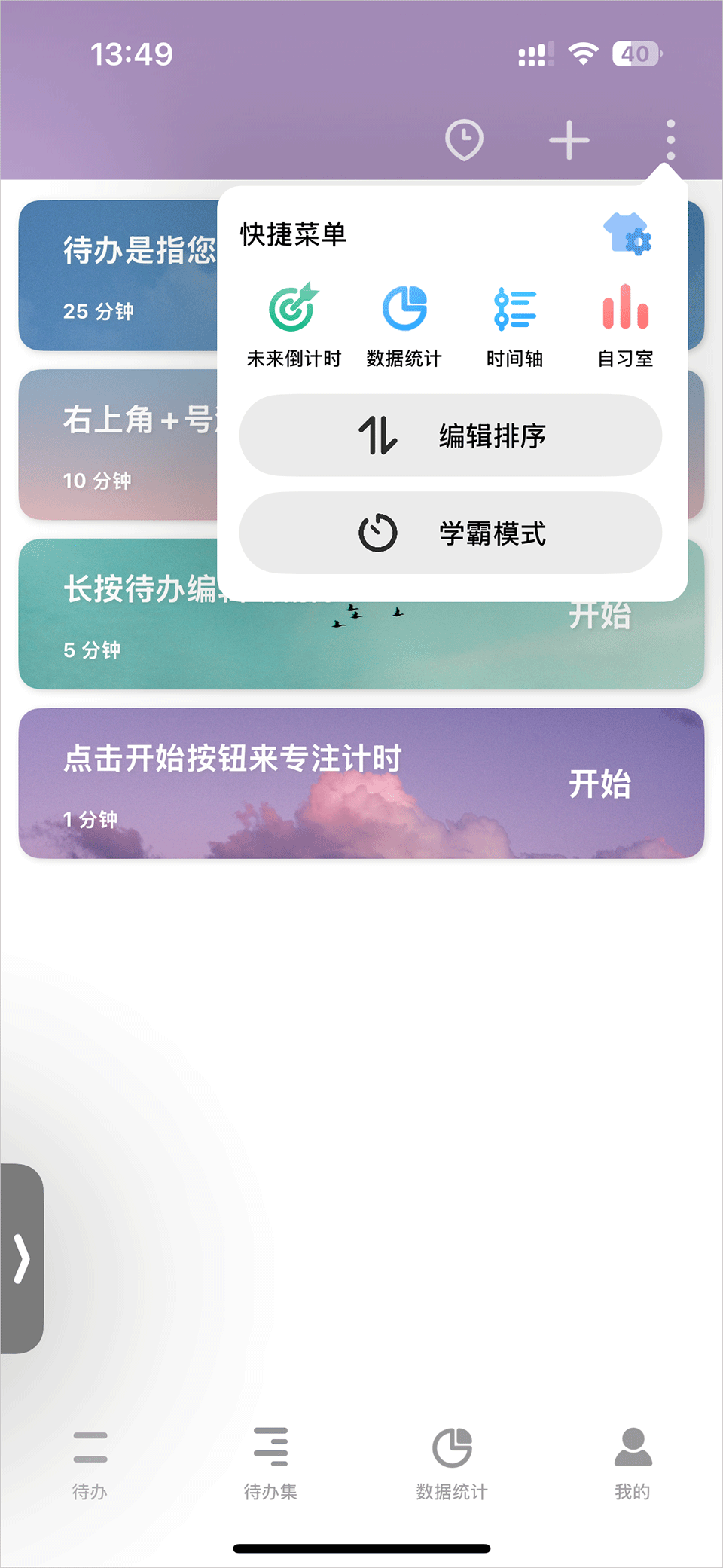
Task: Enable 学霸模式
Action: pyautogui.click(x=450, y=533)
